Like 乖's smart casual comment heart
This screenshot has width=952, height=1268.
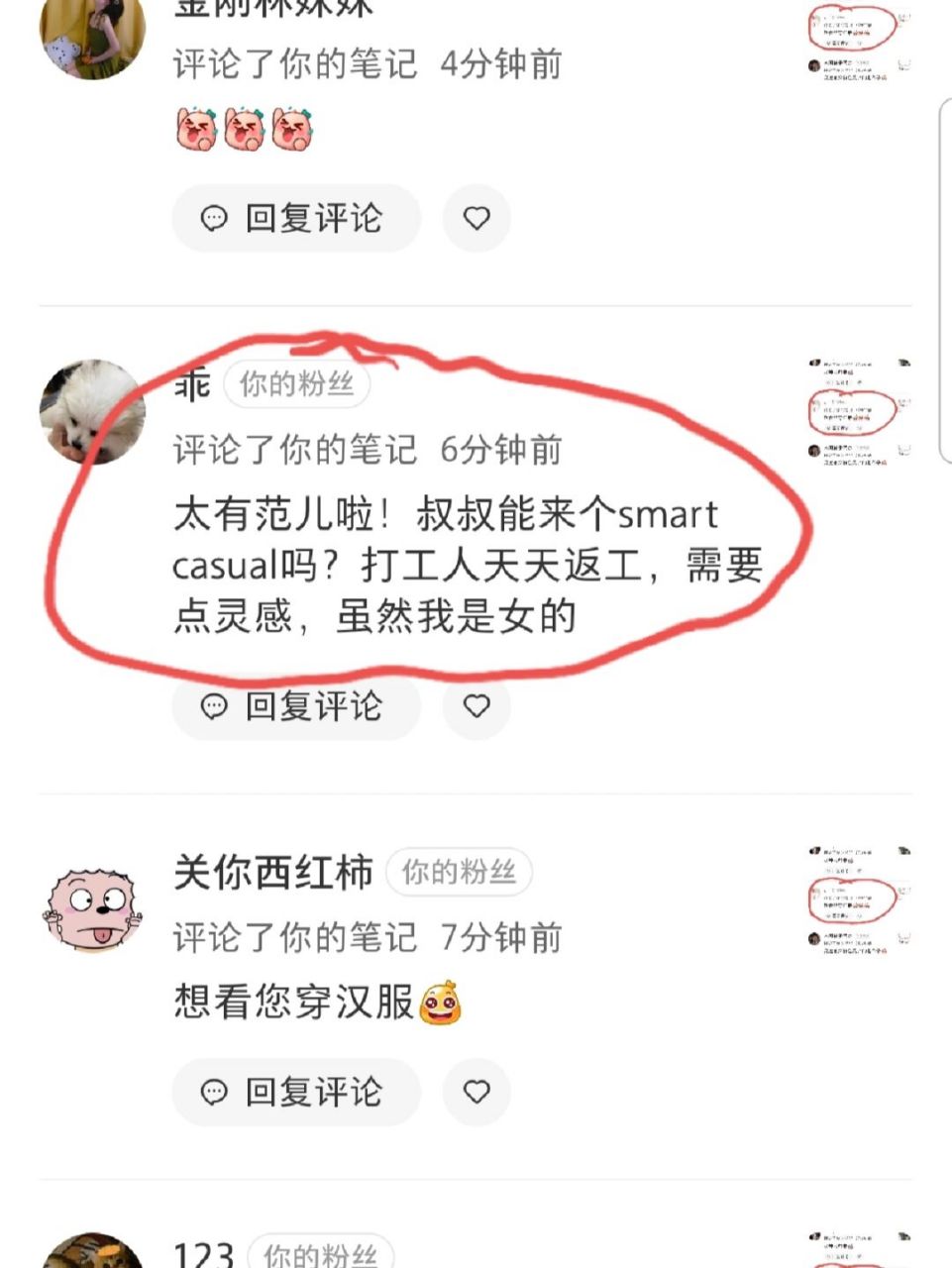[x=477, y=706]
